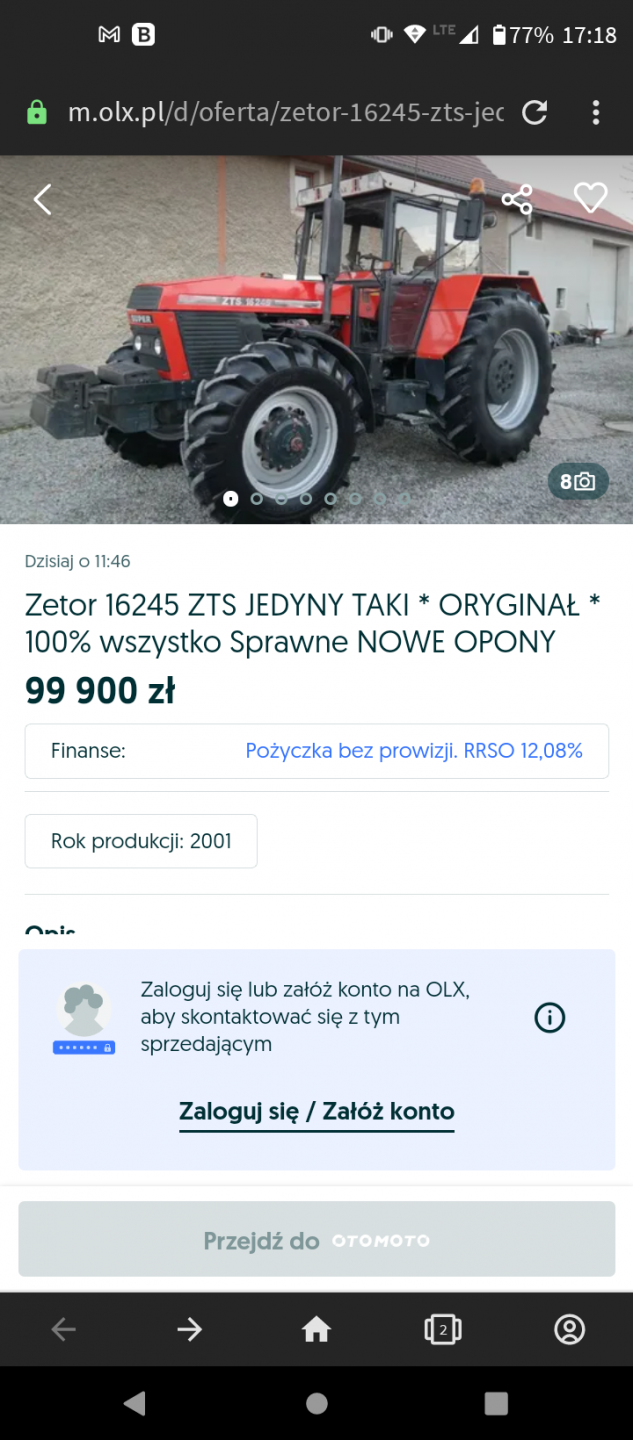Open the browser overflow menu

596,112
